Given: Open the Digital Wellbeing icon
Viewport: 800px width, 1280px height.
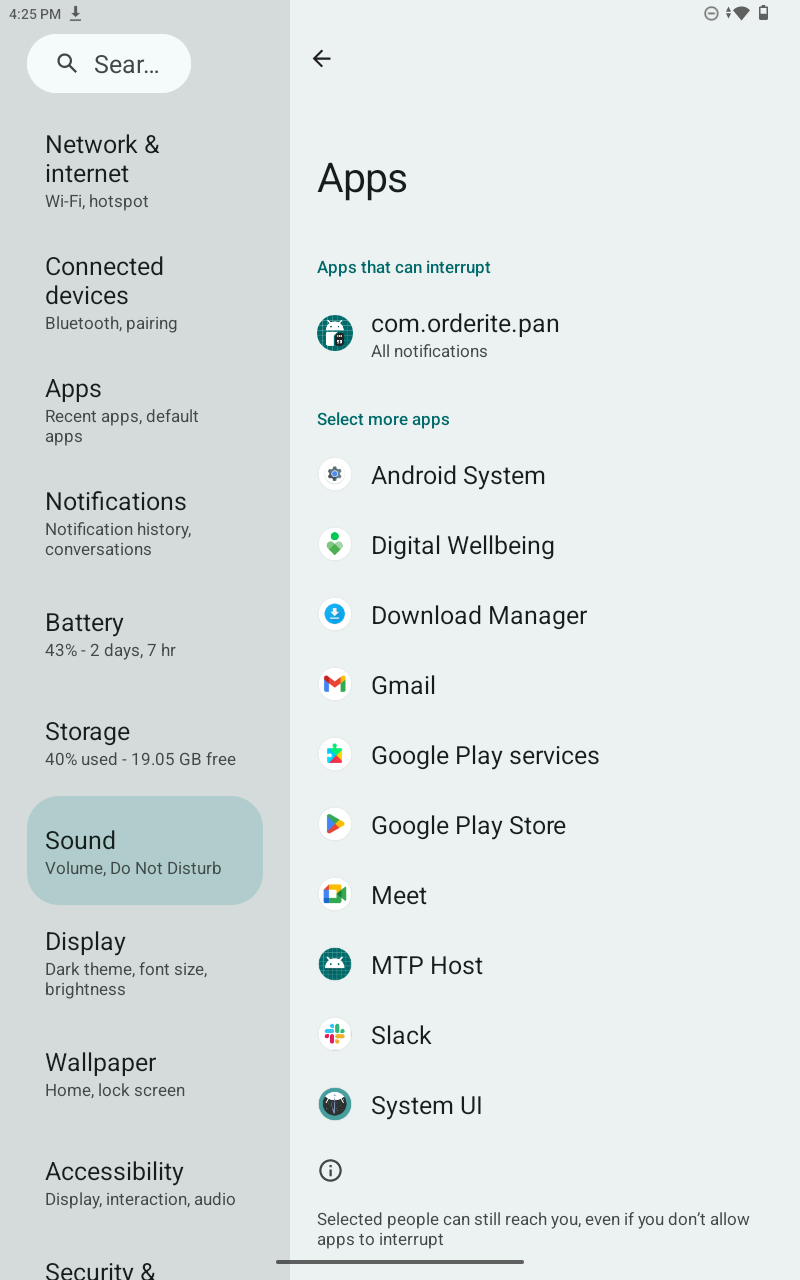Looking at the screenshot, I should click(x=334, y=544).
